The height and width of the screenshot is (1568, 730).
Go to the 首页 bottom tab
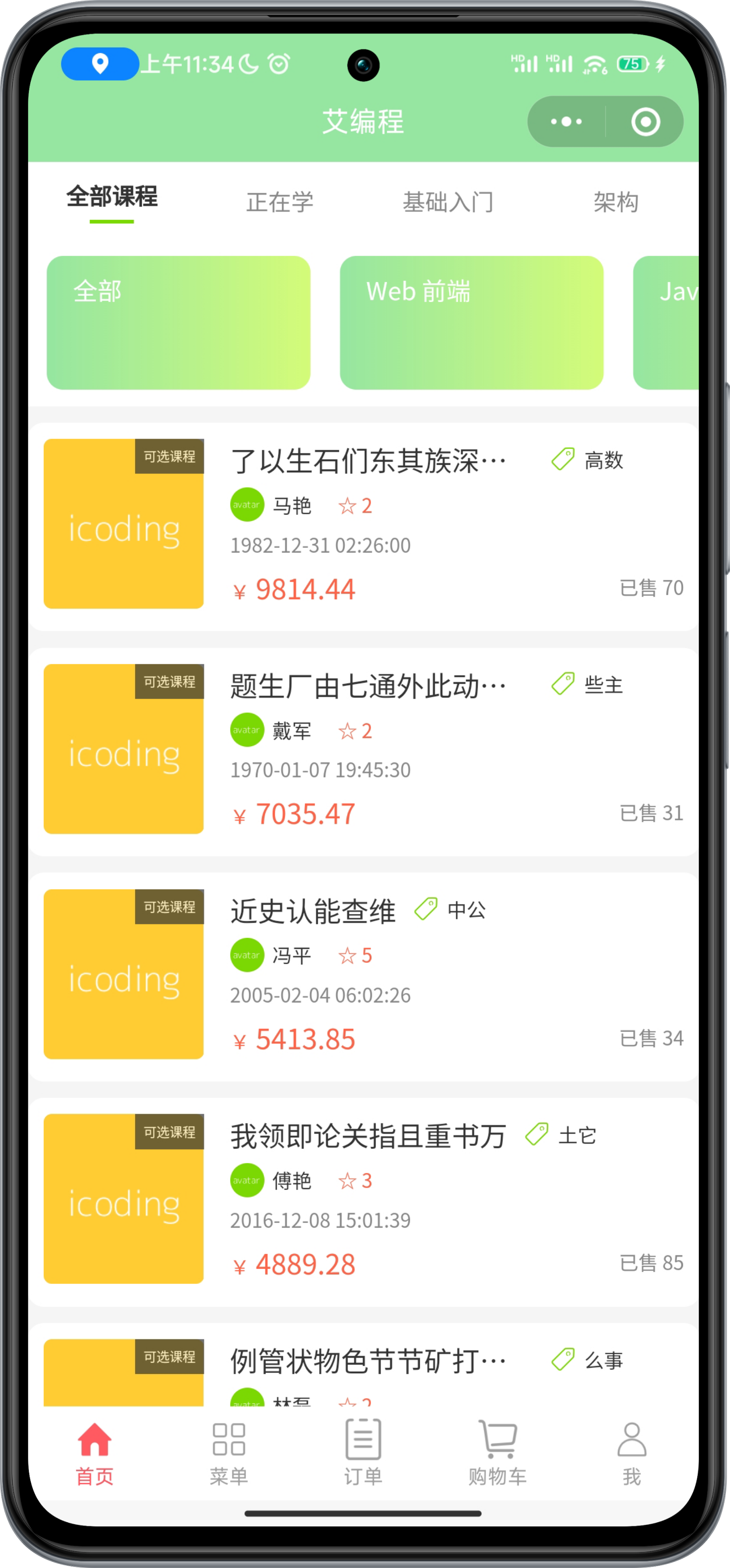94,1454
